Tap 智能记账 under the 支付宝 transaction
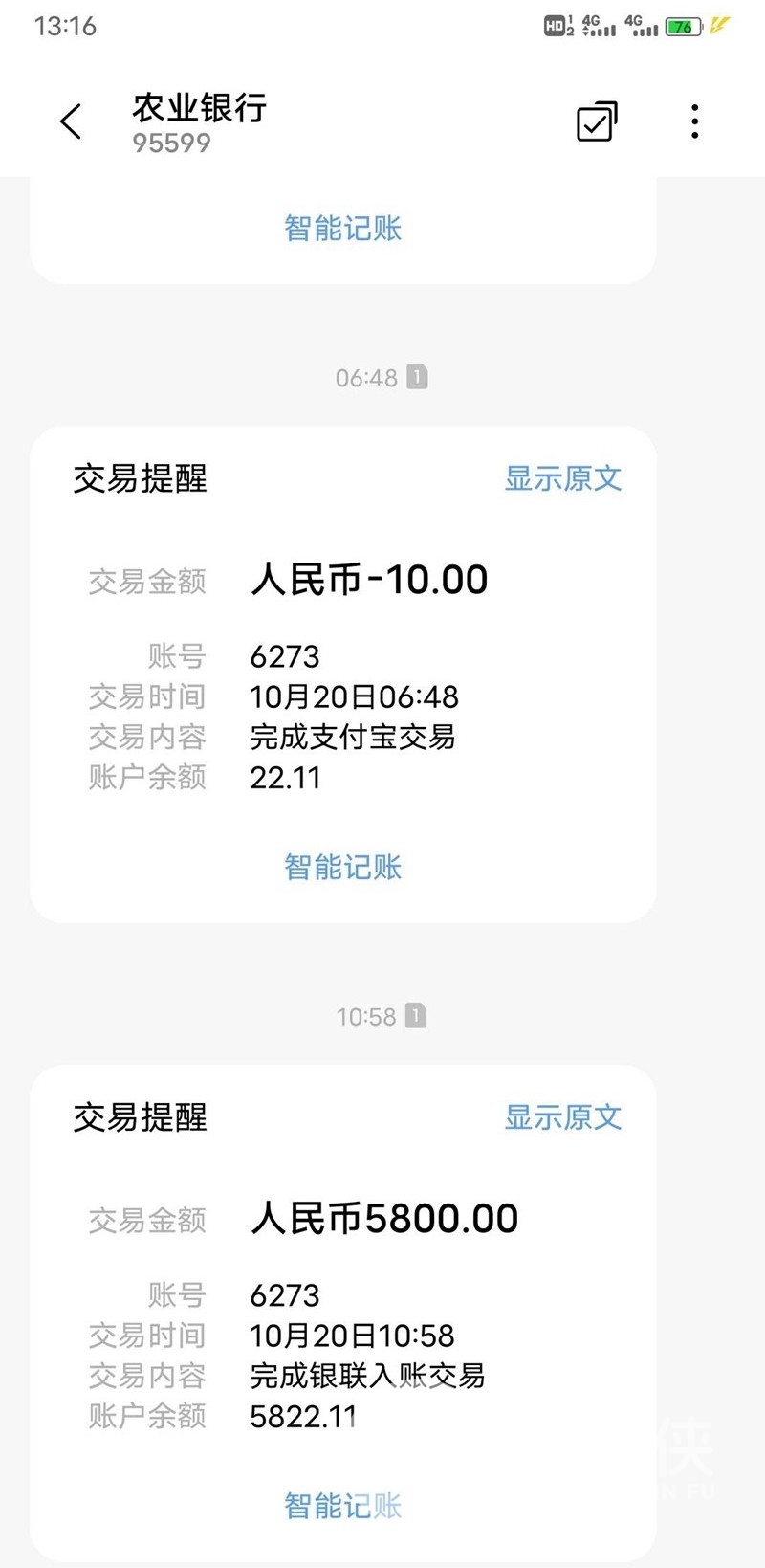 (x=342, y=867)
